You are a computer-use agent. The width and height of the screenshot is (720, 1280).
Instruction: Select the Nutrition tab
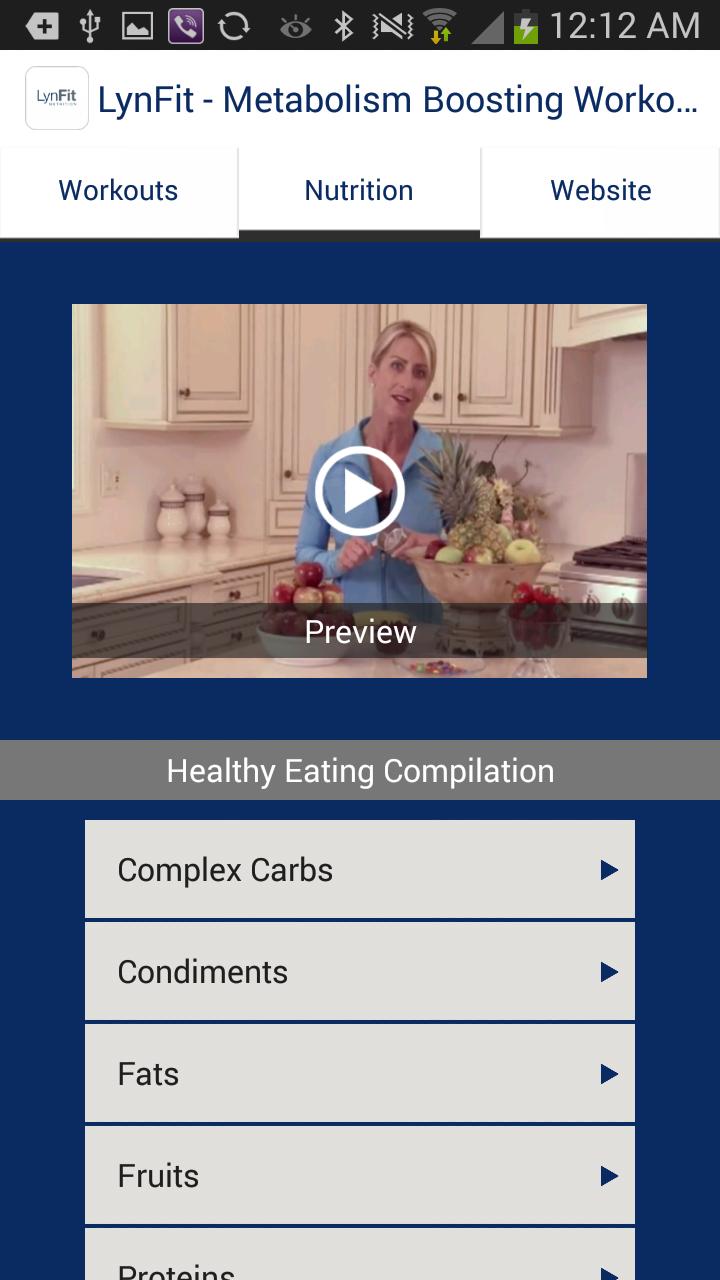pos(359,191)
